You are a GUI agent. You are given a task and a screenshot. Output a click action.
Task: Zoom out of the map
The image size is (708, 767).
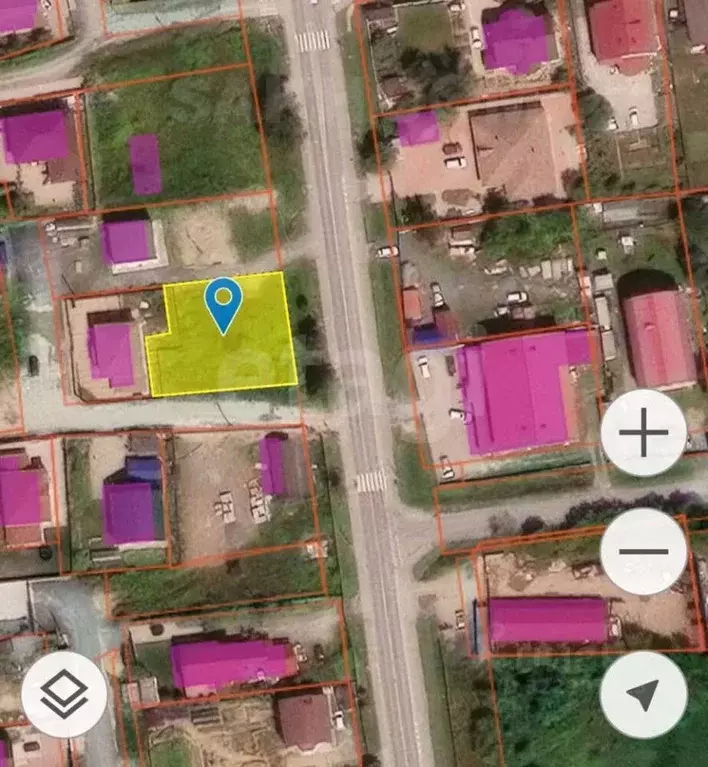coord(644,551)
